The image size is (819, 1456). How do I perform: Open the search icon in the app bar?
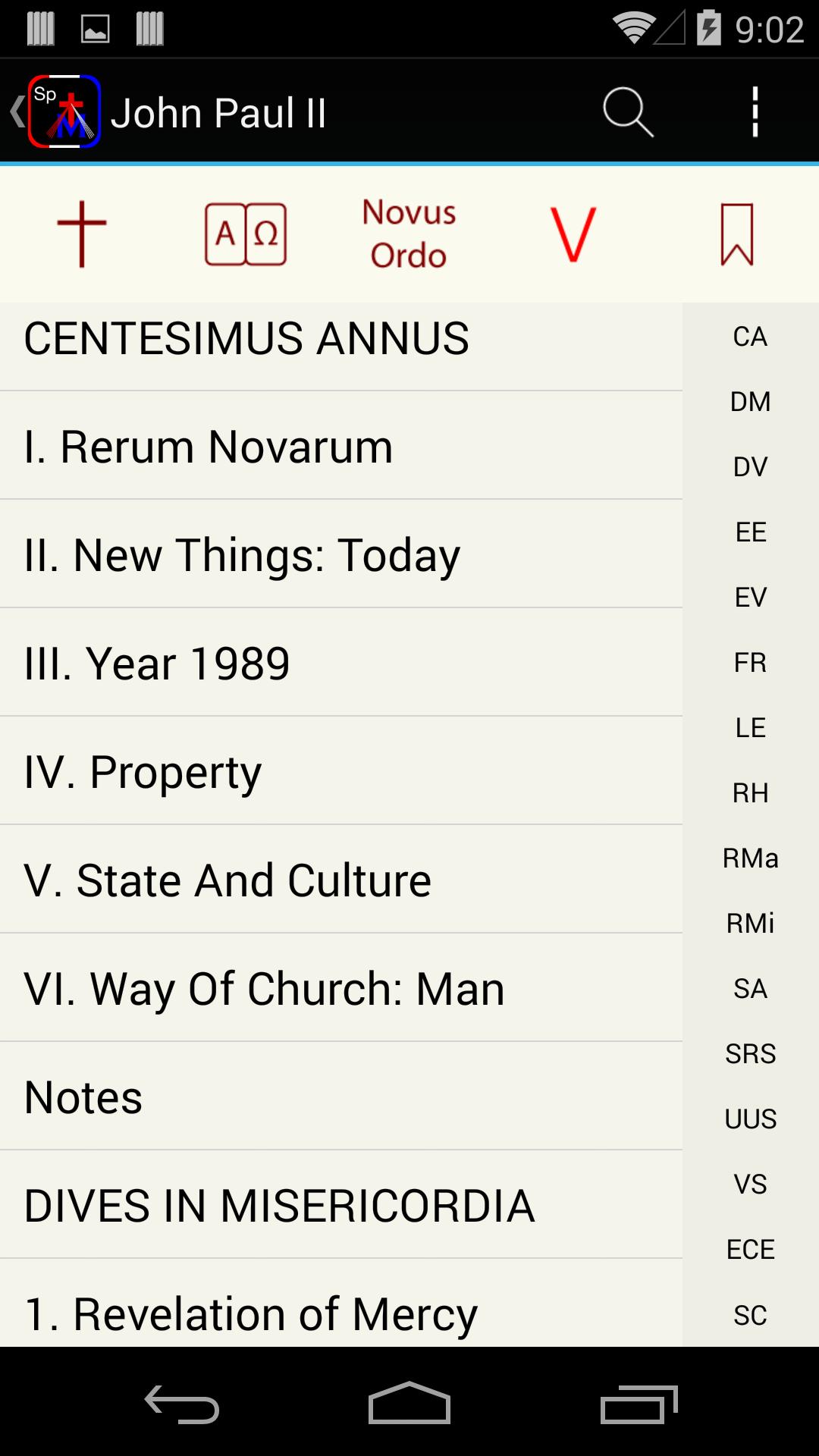628,112
